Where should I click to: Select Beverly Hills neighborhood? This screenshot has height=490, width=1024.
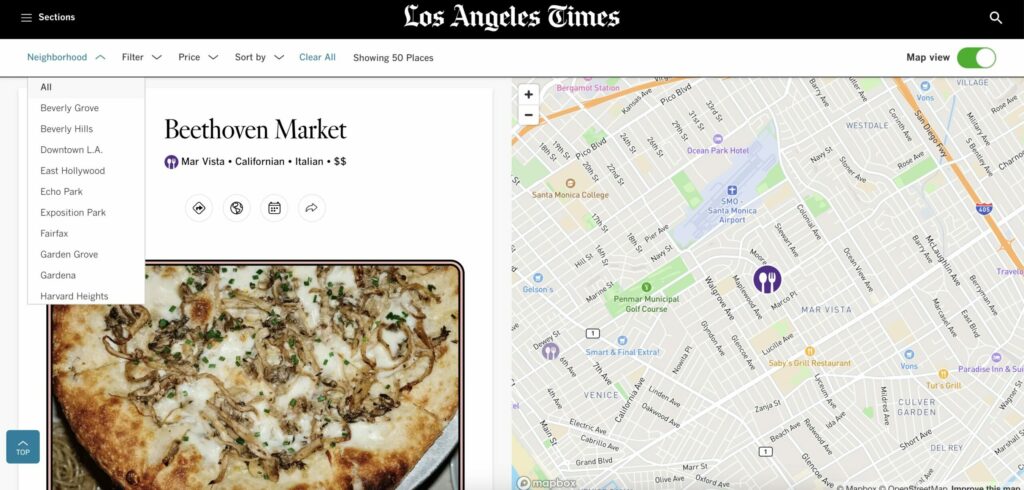pyautogui.click(x=66, y=129)
